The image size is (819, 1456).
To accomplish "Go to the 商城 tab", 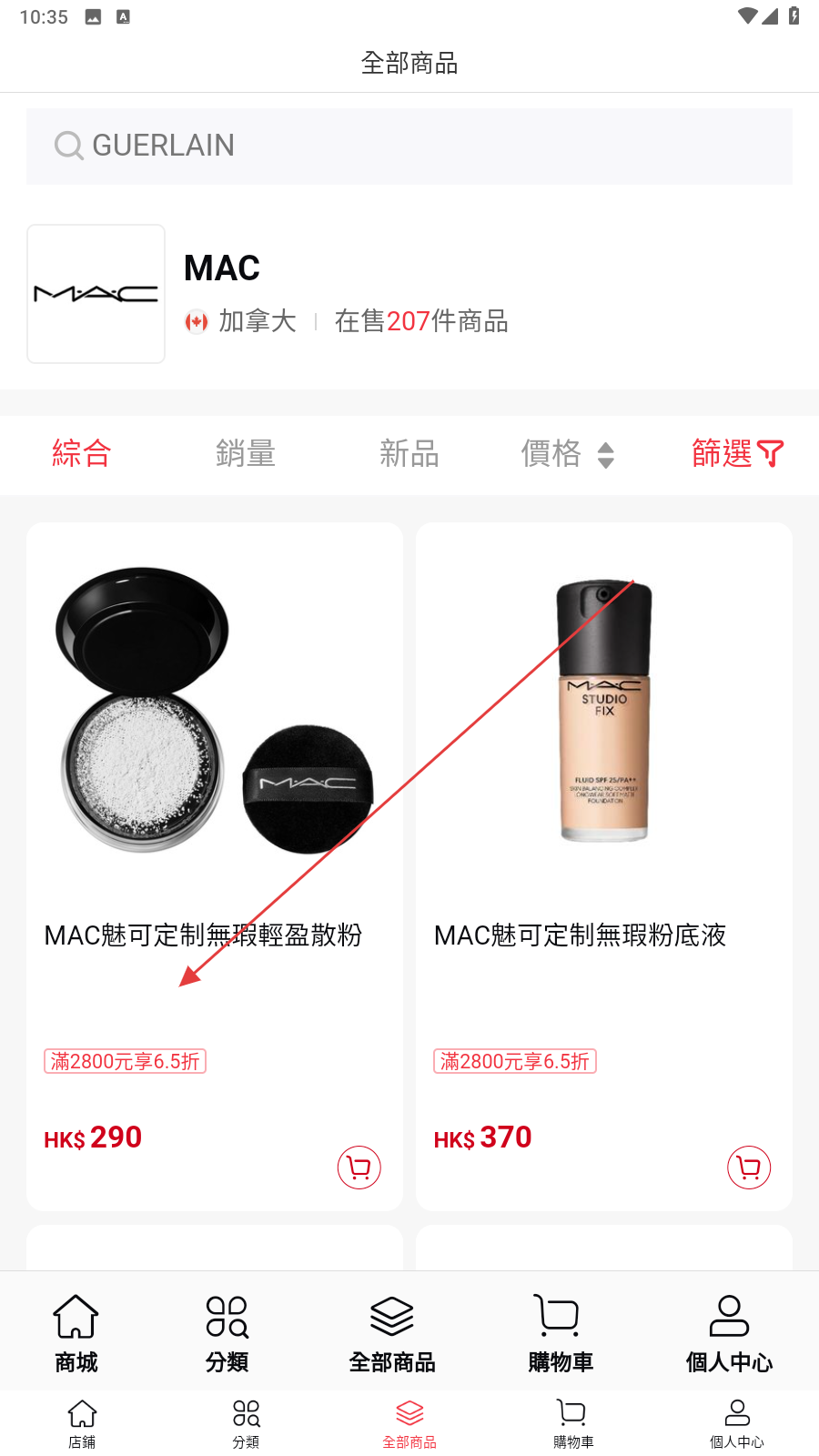I will (x=76, y=1333).
